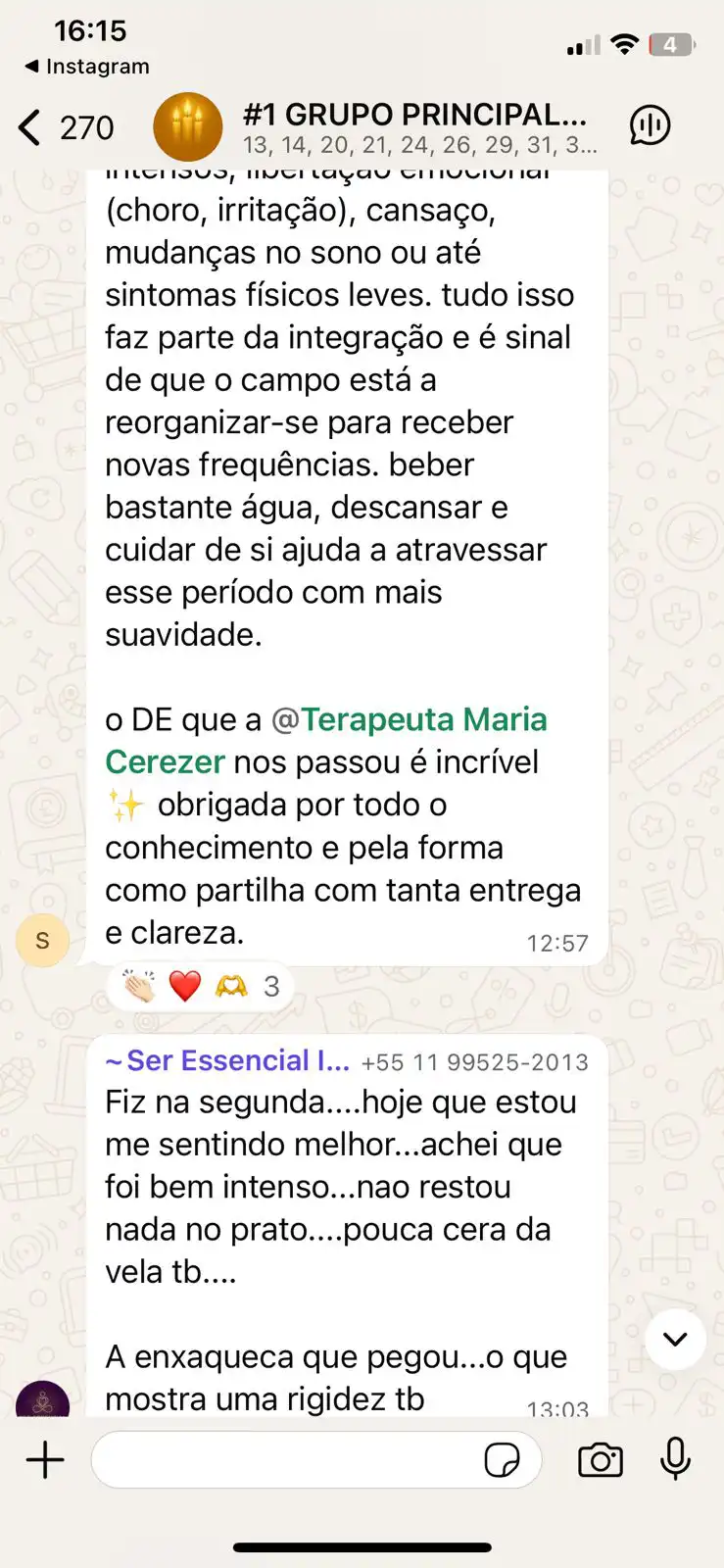Open the group's candle profile picture
The width and height of the screenshot is (724, 1568).
[x=188, y=127]
